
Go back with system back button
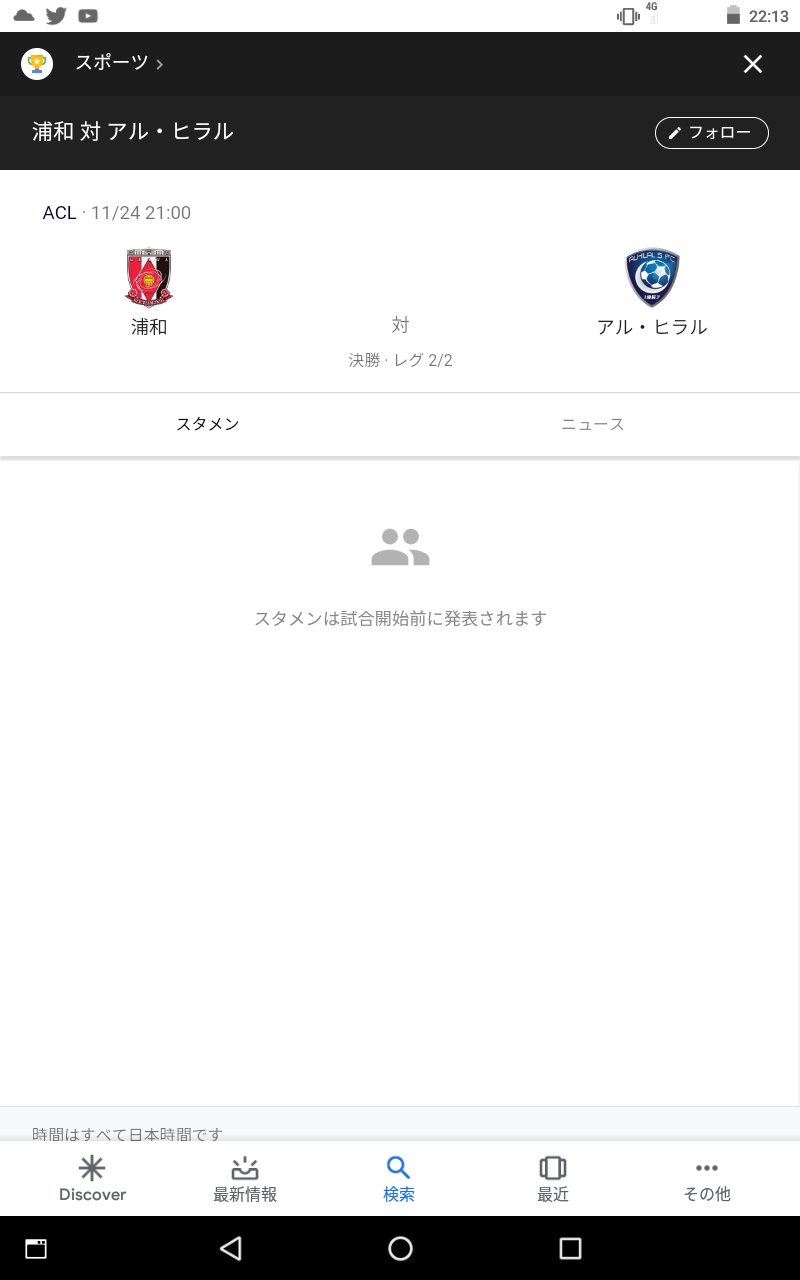231,1248
